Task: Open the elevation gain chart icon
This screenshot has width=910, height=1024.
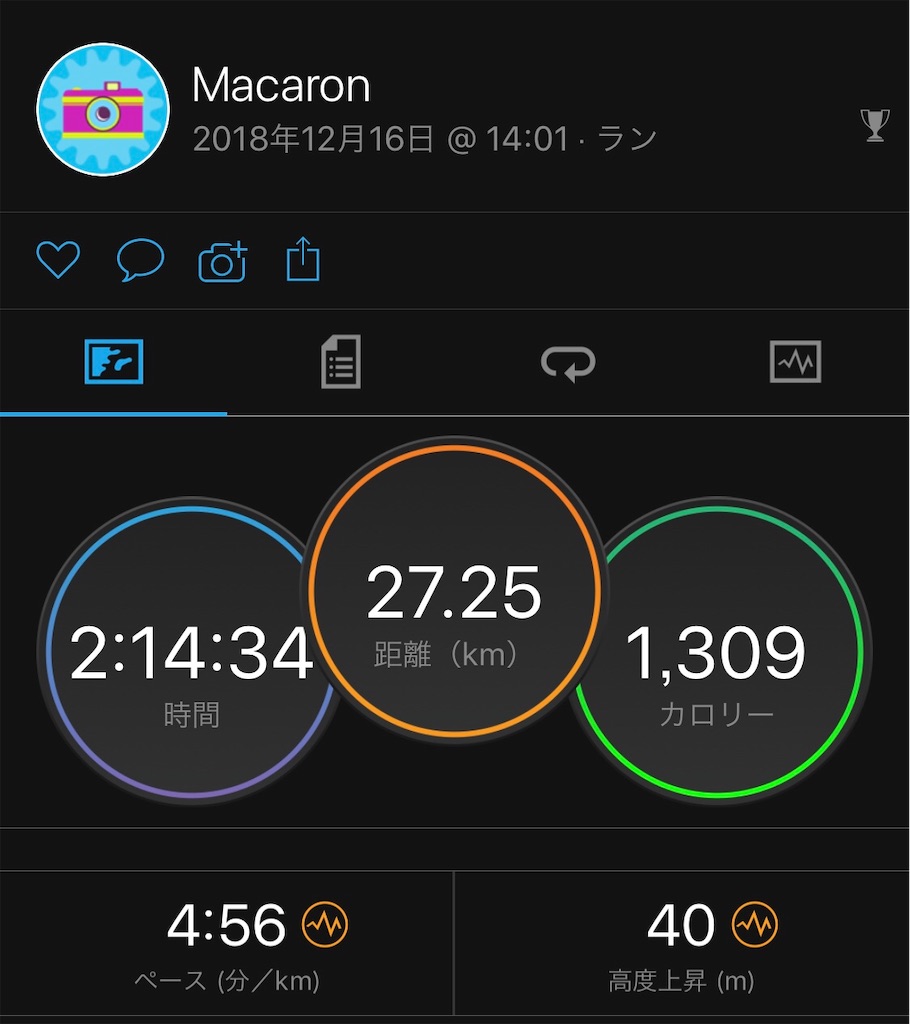Action: (x=755, y=925)
